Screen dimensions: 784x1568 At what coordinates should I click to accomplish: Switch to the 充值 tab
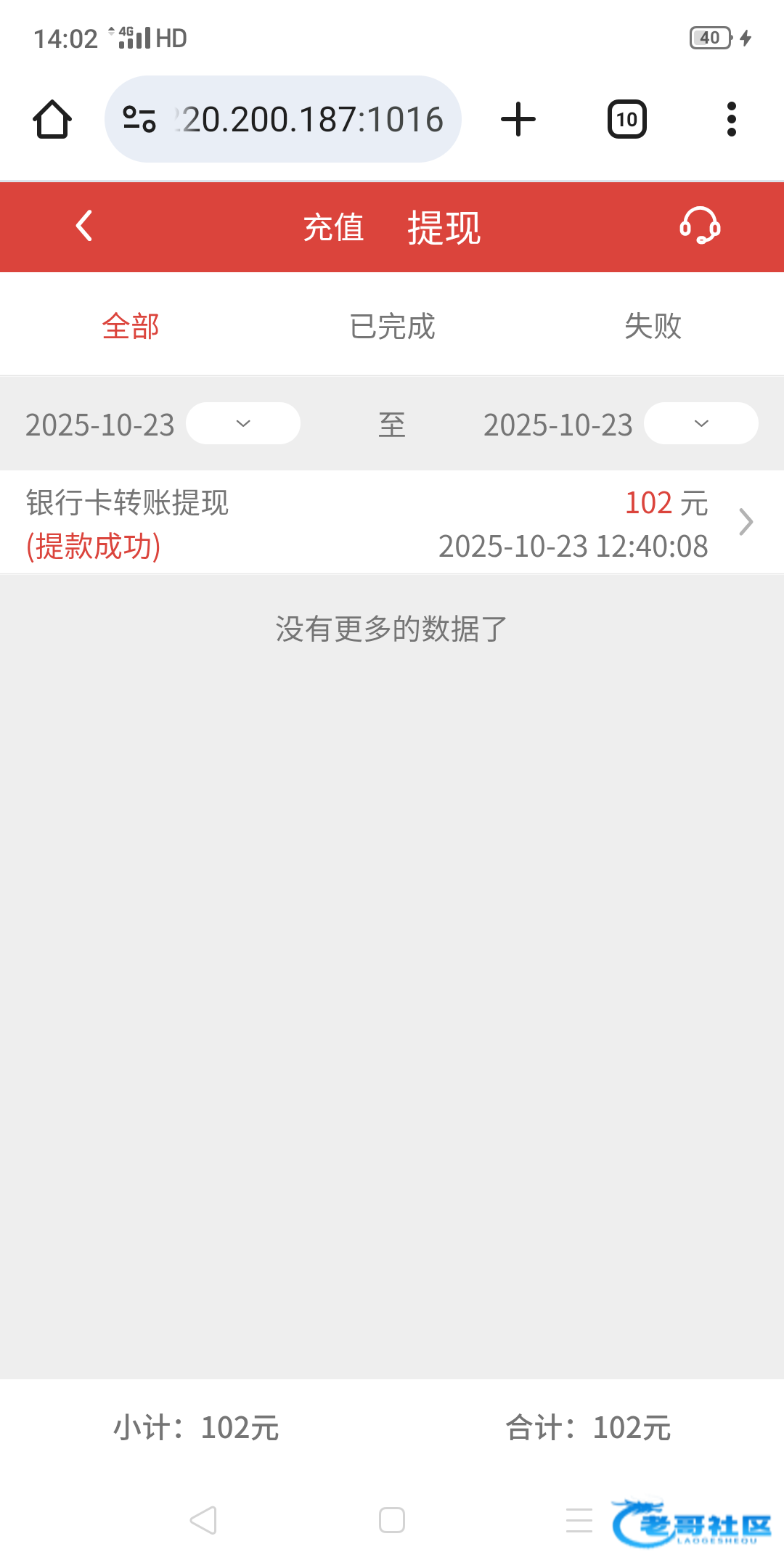pyautogui.click(x=333, y=228)
